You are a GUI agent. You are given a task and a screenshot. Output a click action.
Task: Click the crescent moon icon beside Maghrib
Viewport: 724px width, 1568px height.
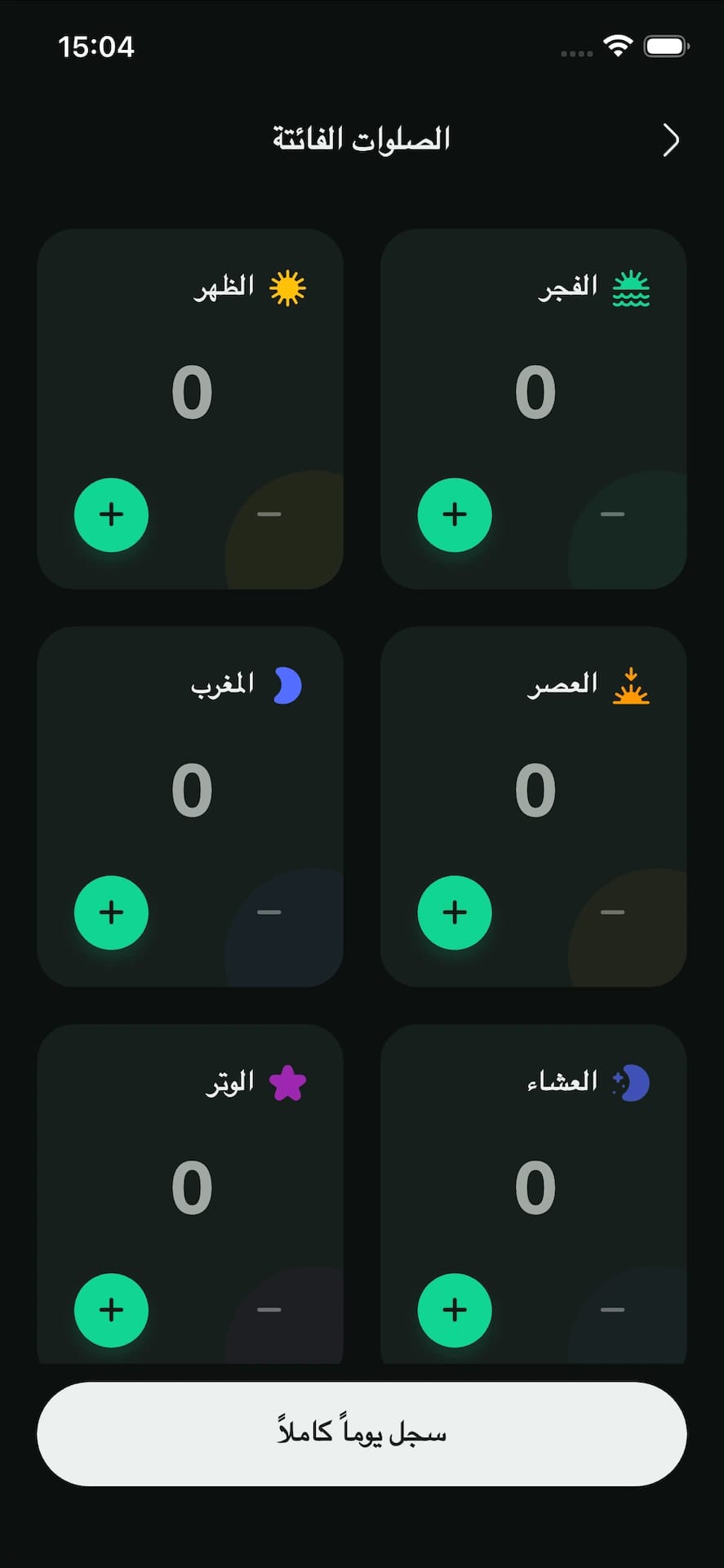[286, 684]
